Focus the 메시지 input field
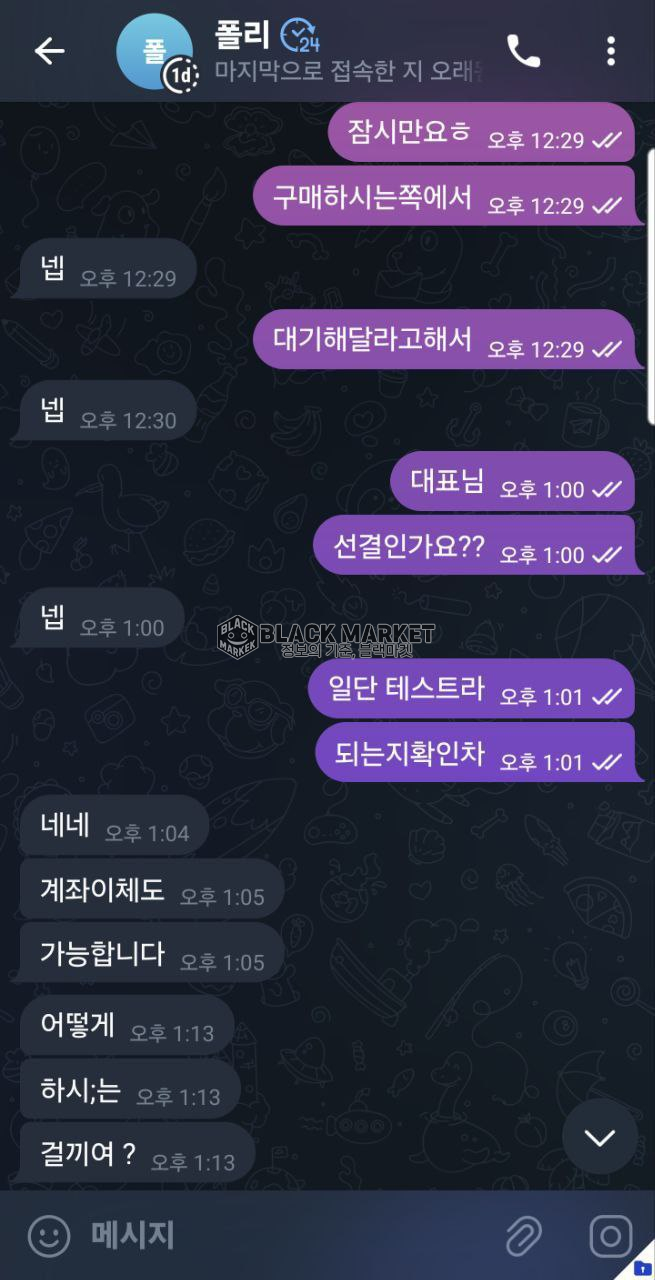 (x=280, y=1236)
